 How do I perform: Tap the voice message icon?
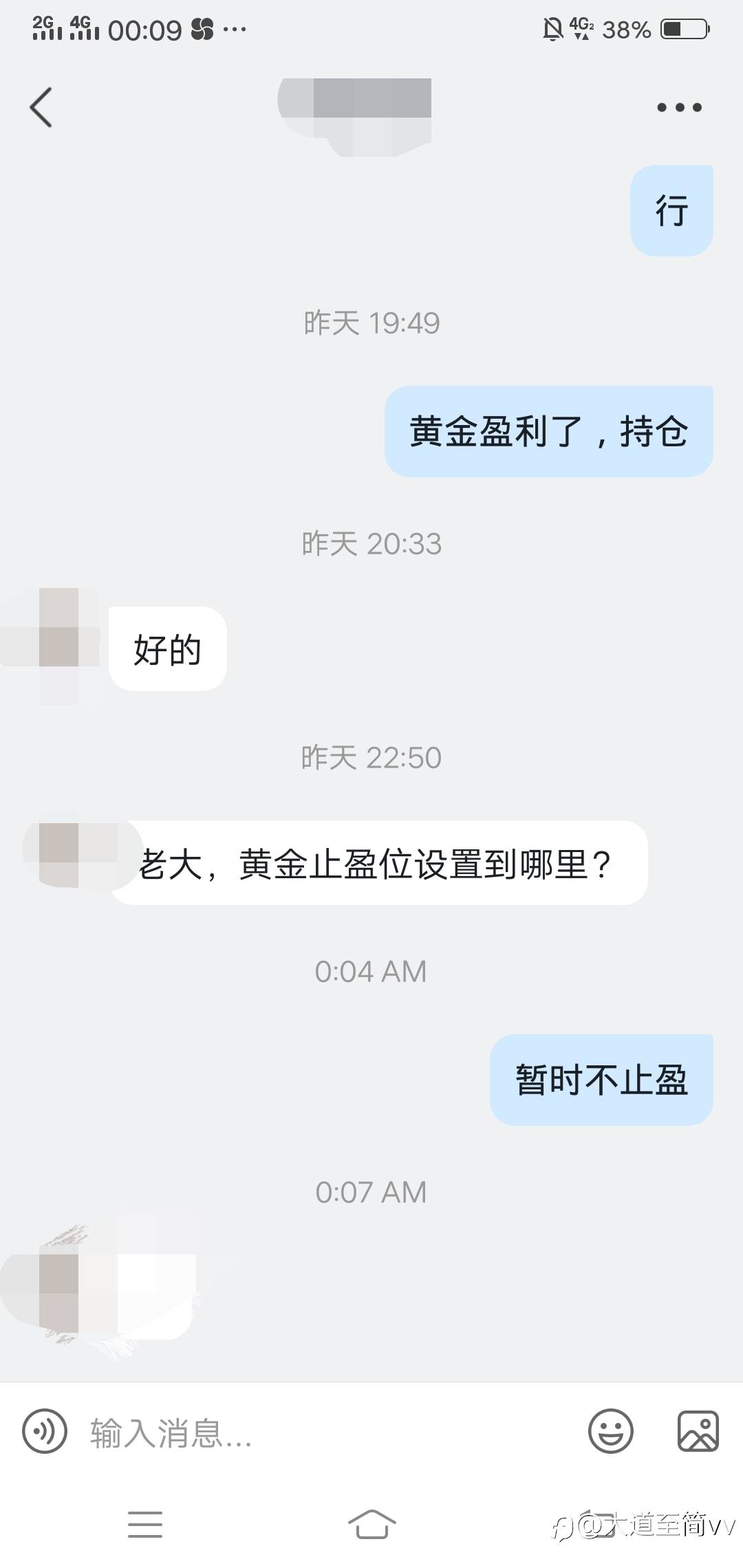click(45, 1431)
